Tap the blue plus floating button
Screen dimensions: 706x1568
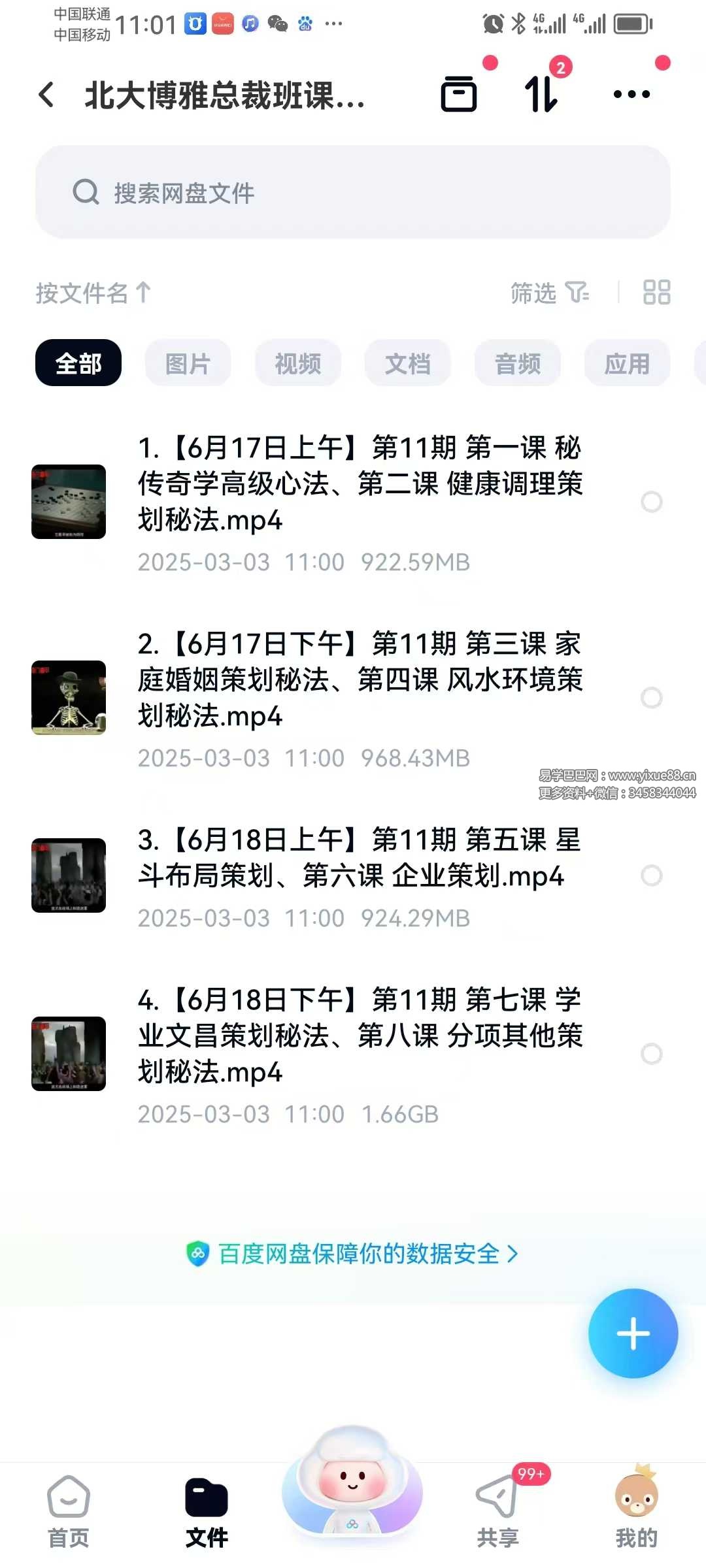click(633, 1333)
